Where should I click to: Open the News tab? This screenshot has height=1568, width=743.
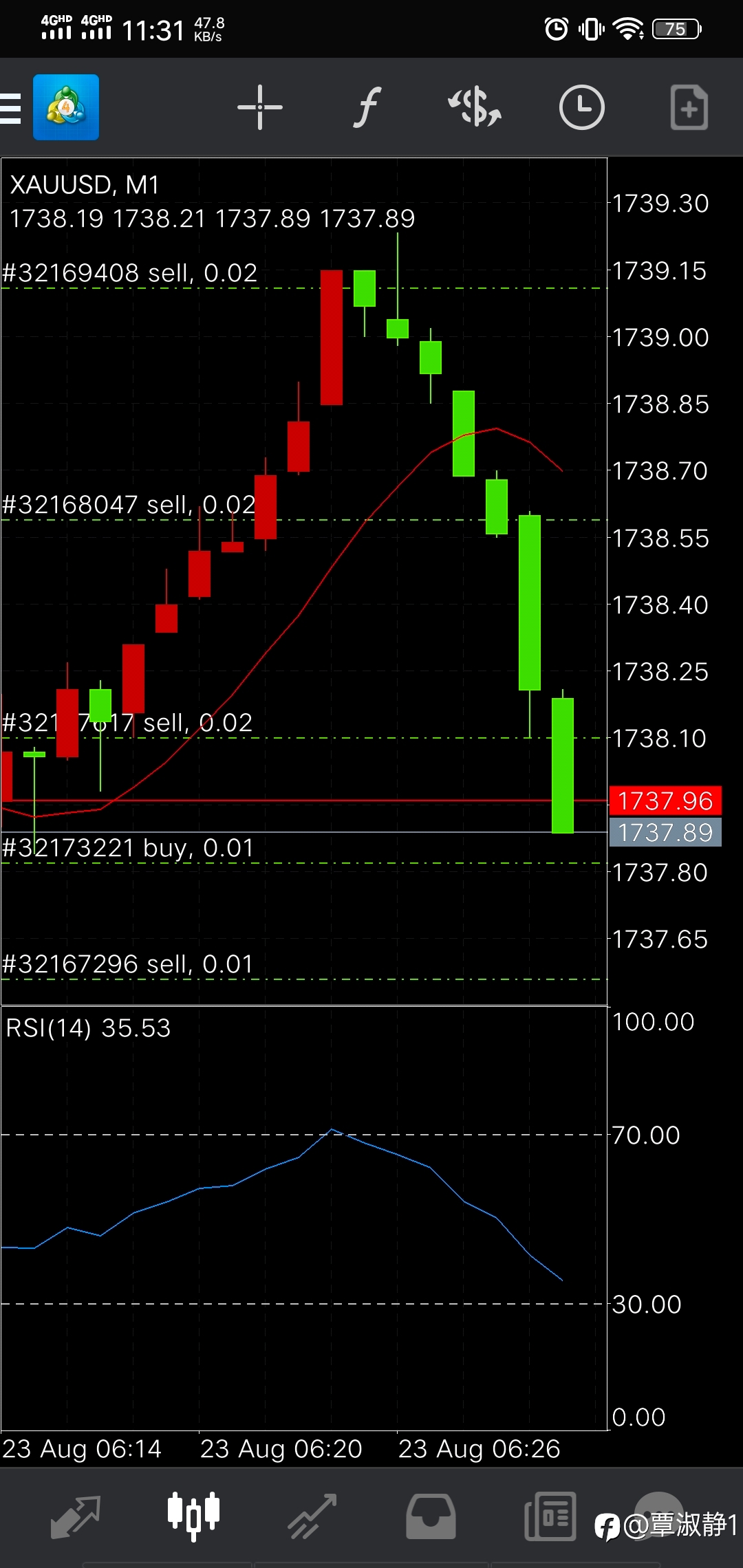pyautogui.click(x=550, y=1516)
